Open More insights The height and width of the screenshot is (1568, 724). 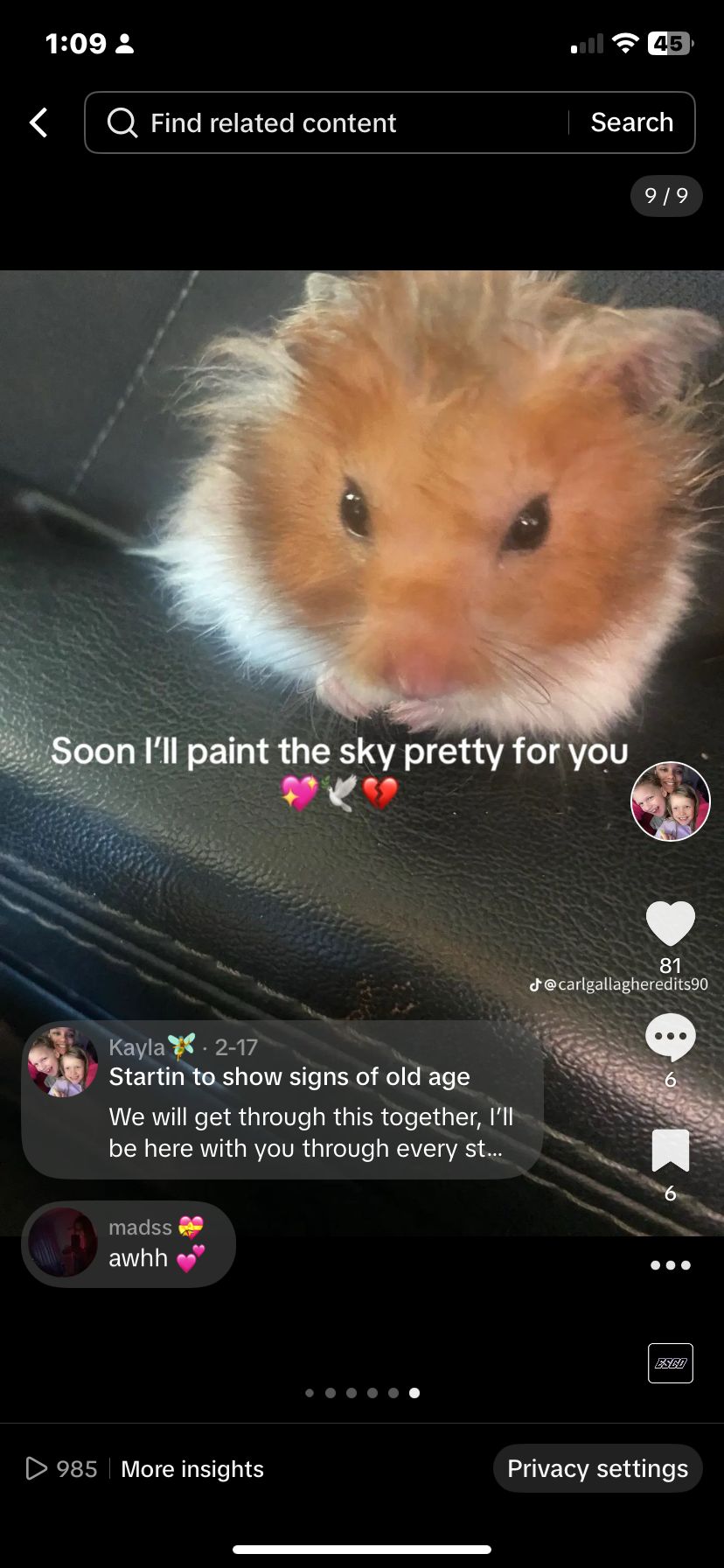click(x=192, y=1469)
